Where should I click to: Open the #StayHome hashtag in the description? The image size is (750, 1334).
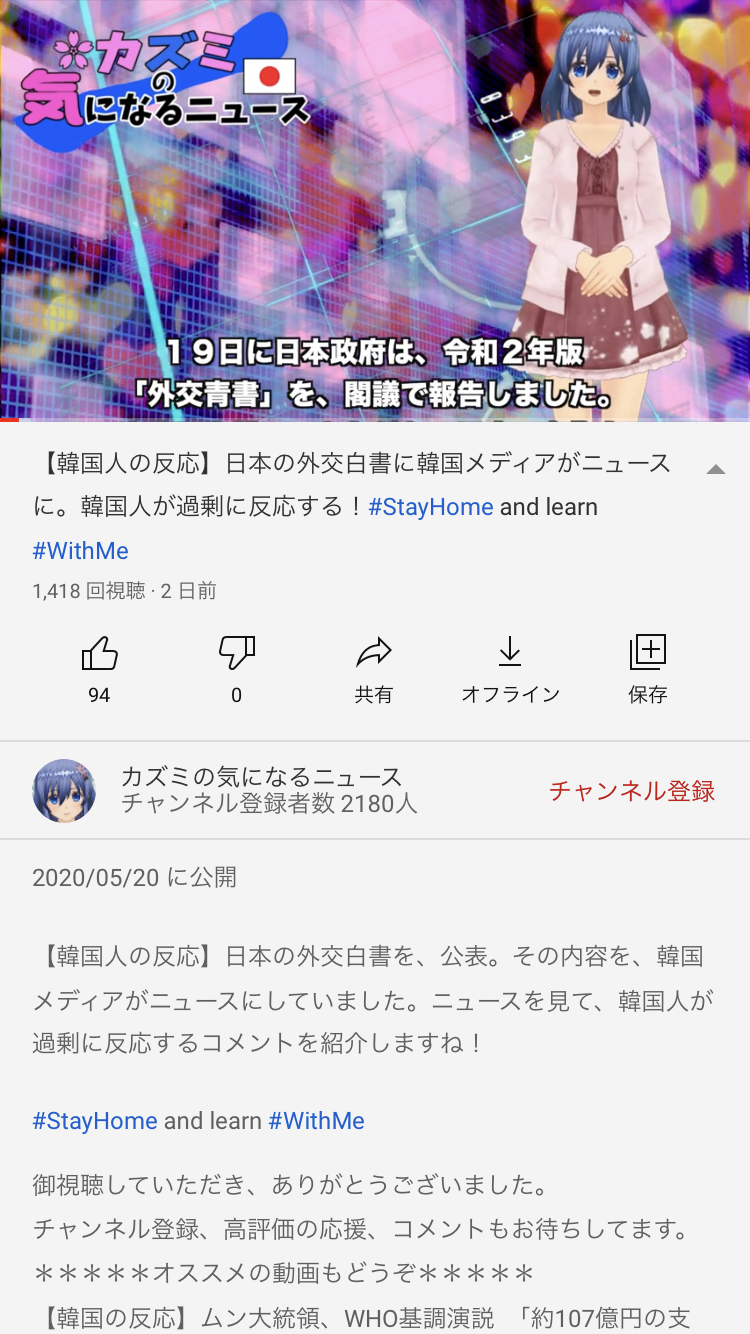click(x=95, y=1121)
